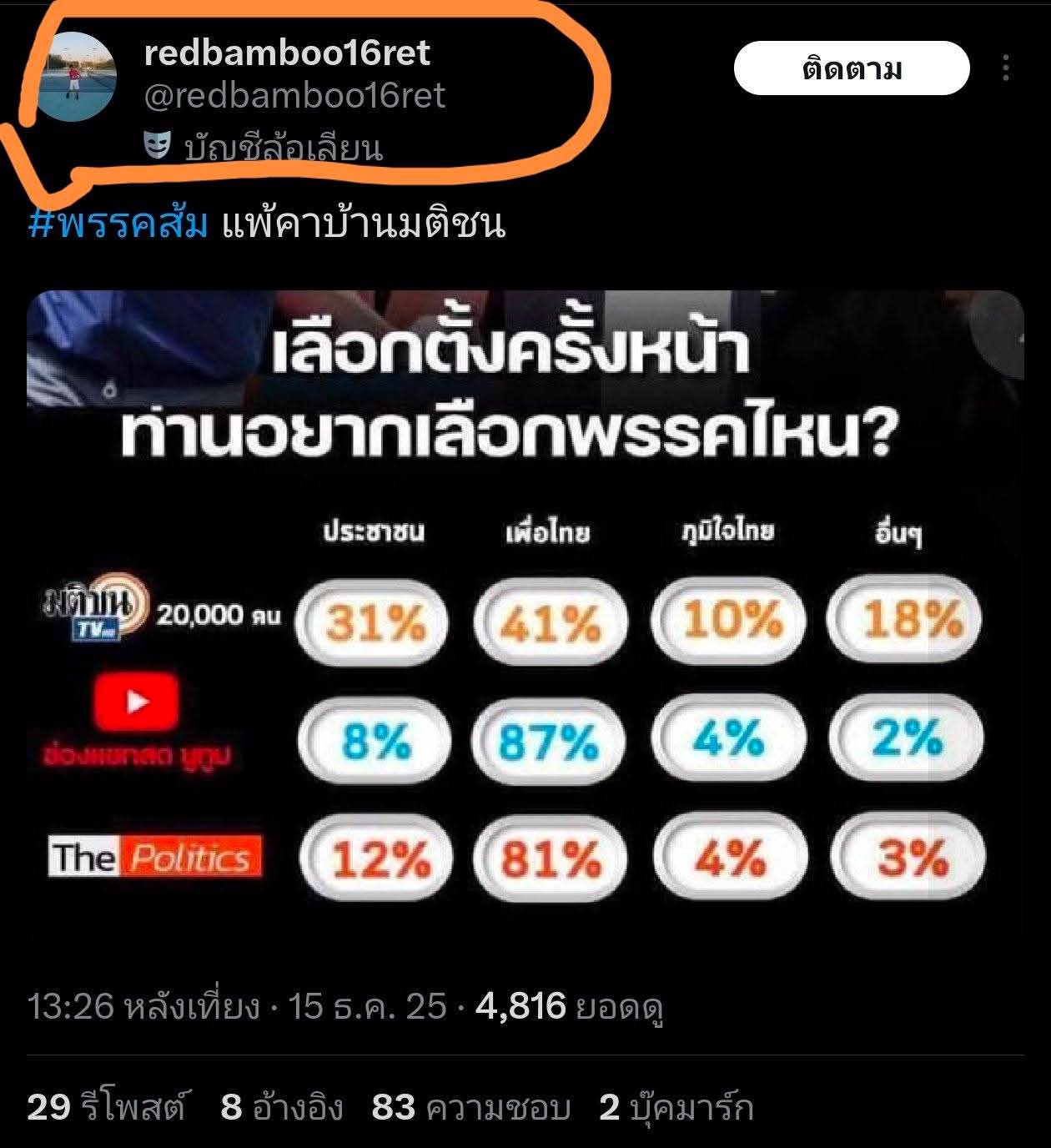
Task: Open the redbamboo16ret profile name link
Action: pos(287,53)
